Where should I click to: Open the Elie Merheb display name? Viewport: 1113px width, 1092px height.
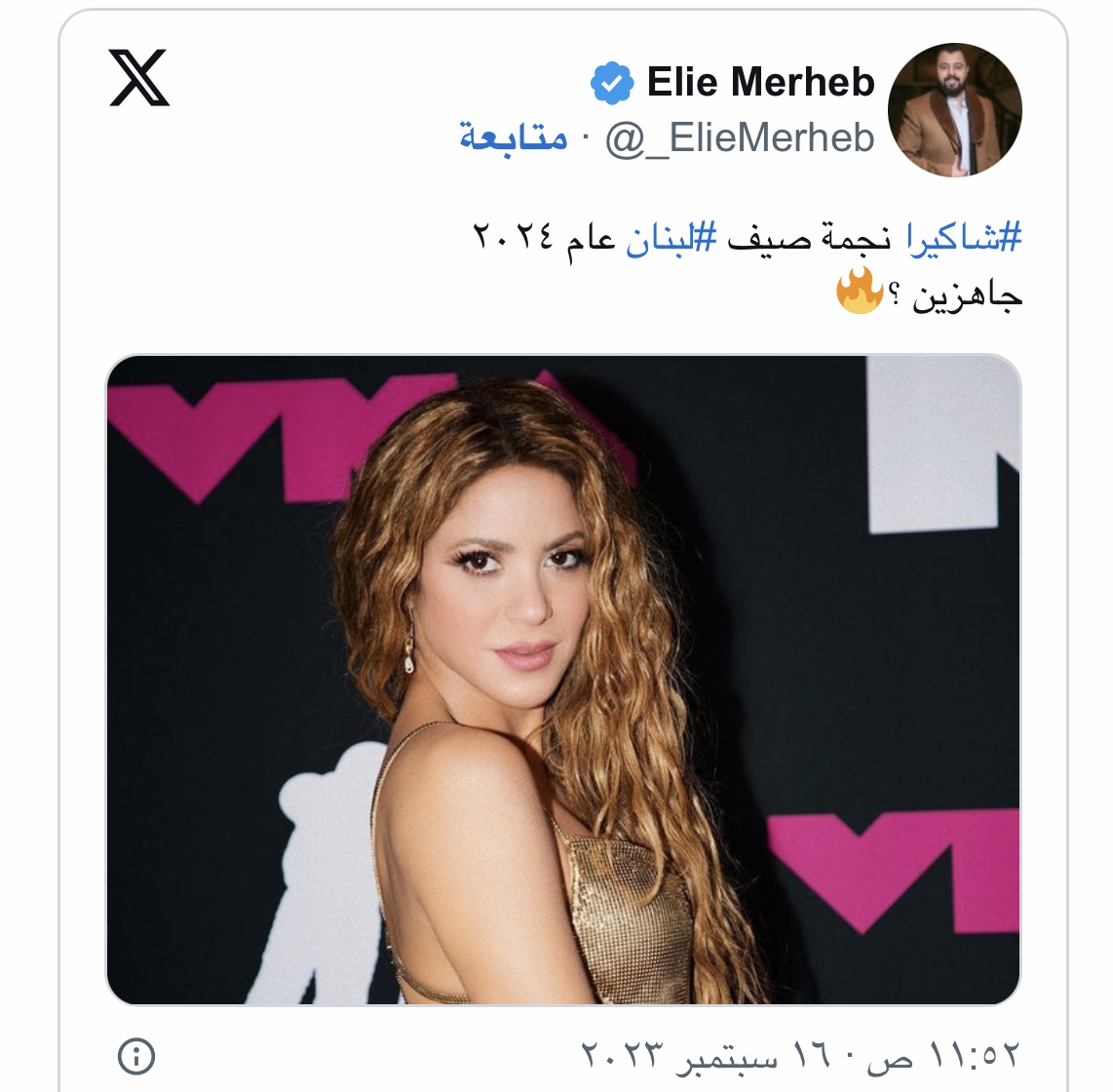pyautogui.click(x=760, y=83)
